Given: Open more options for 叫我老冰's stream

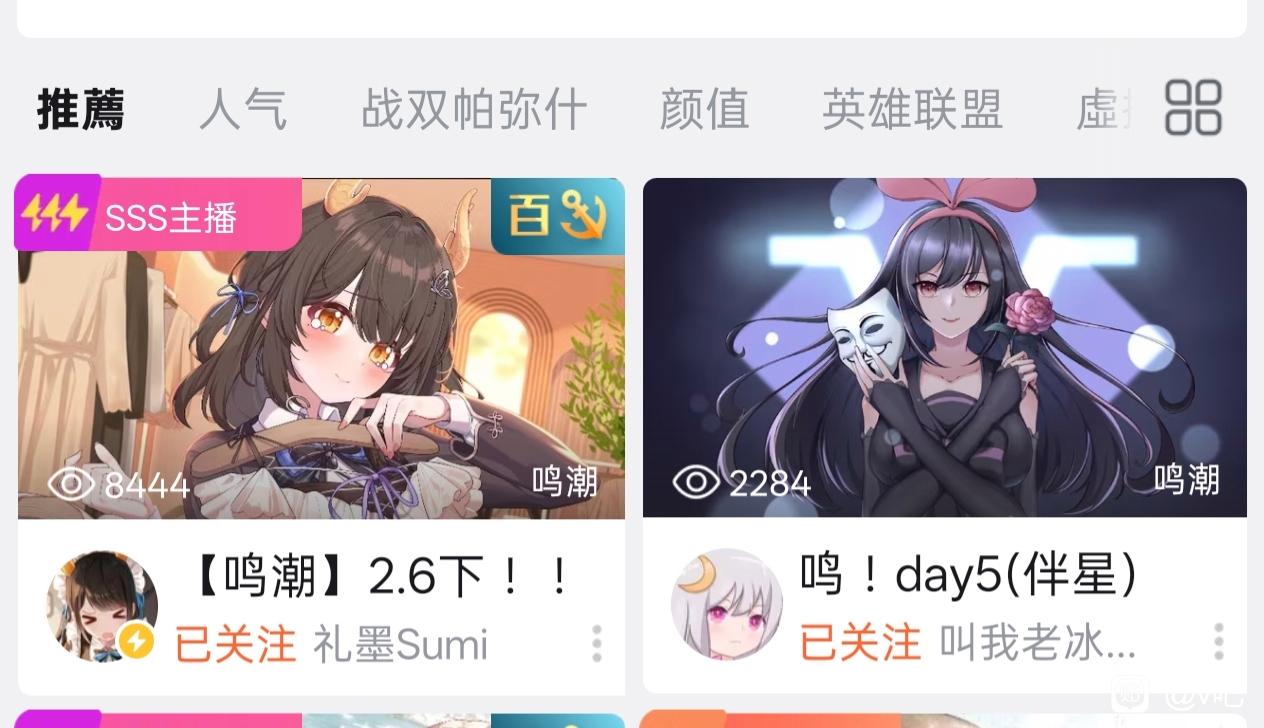Looking at the screenshot, I should [1218, 642].
